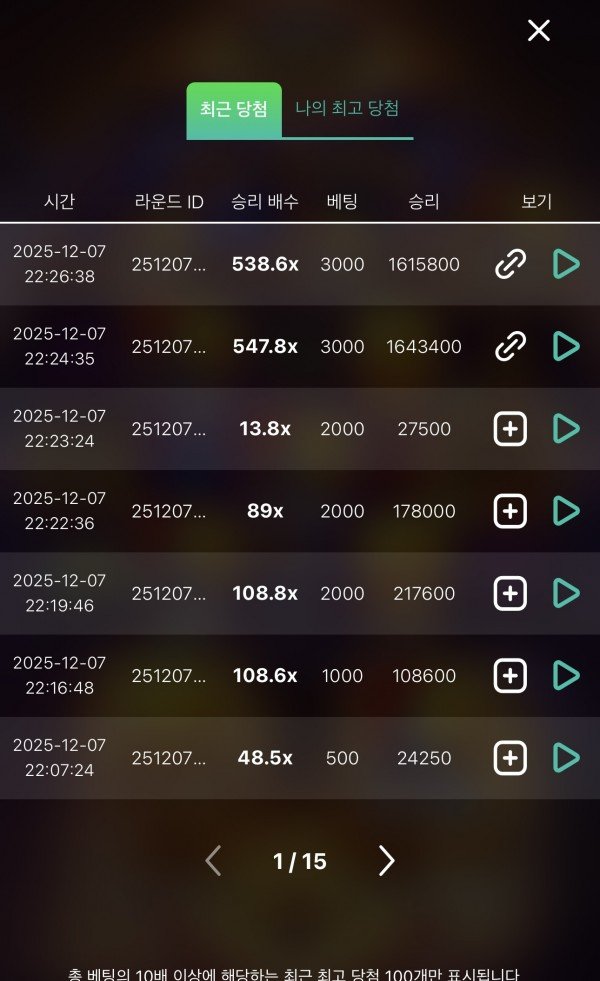600x981 pixels.
Task: Select the 최근 당첨 tab
Action: [233, 110]
